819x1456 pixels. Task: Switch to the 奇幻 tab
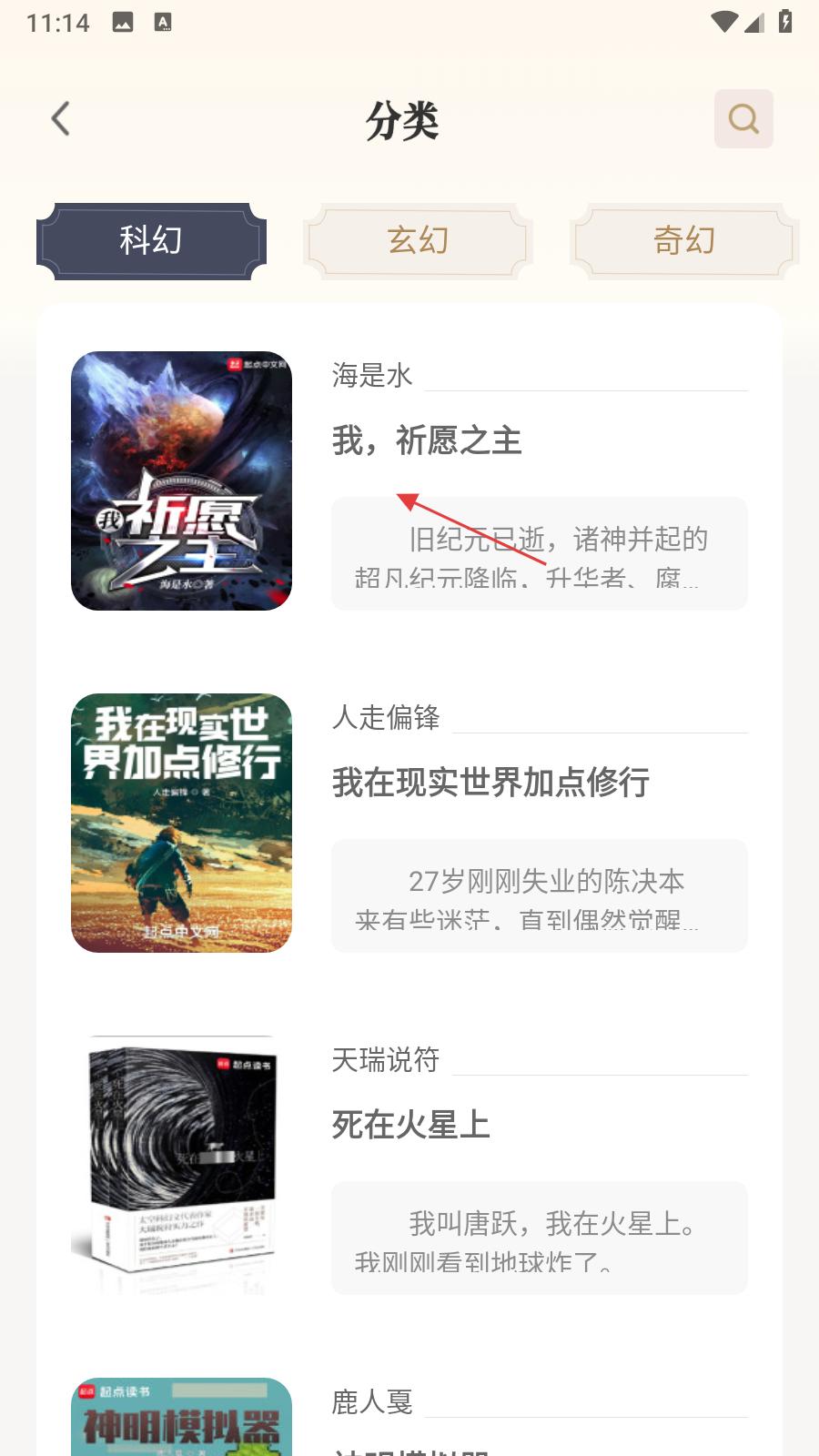683,241
